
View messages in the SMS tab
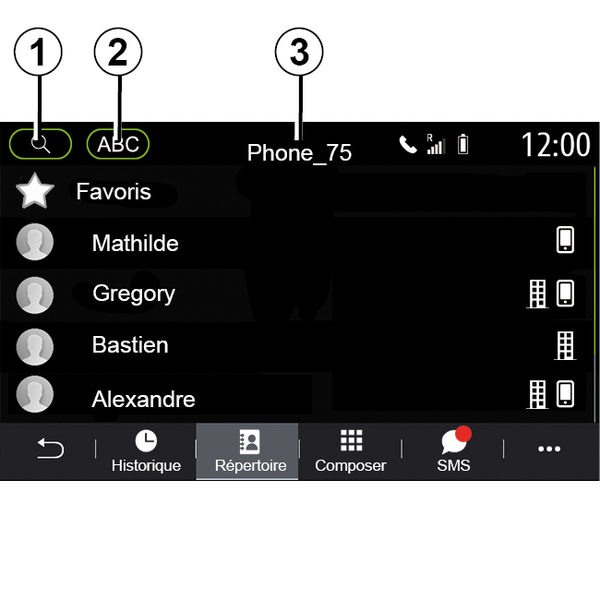(x=453, y=452)
